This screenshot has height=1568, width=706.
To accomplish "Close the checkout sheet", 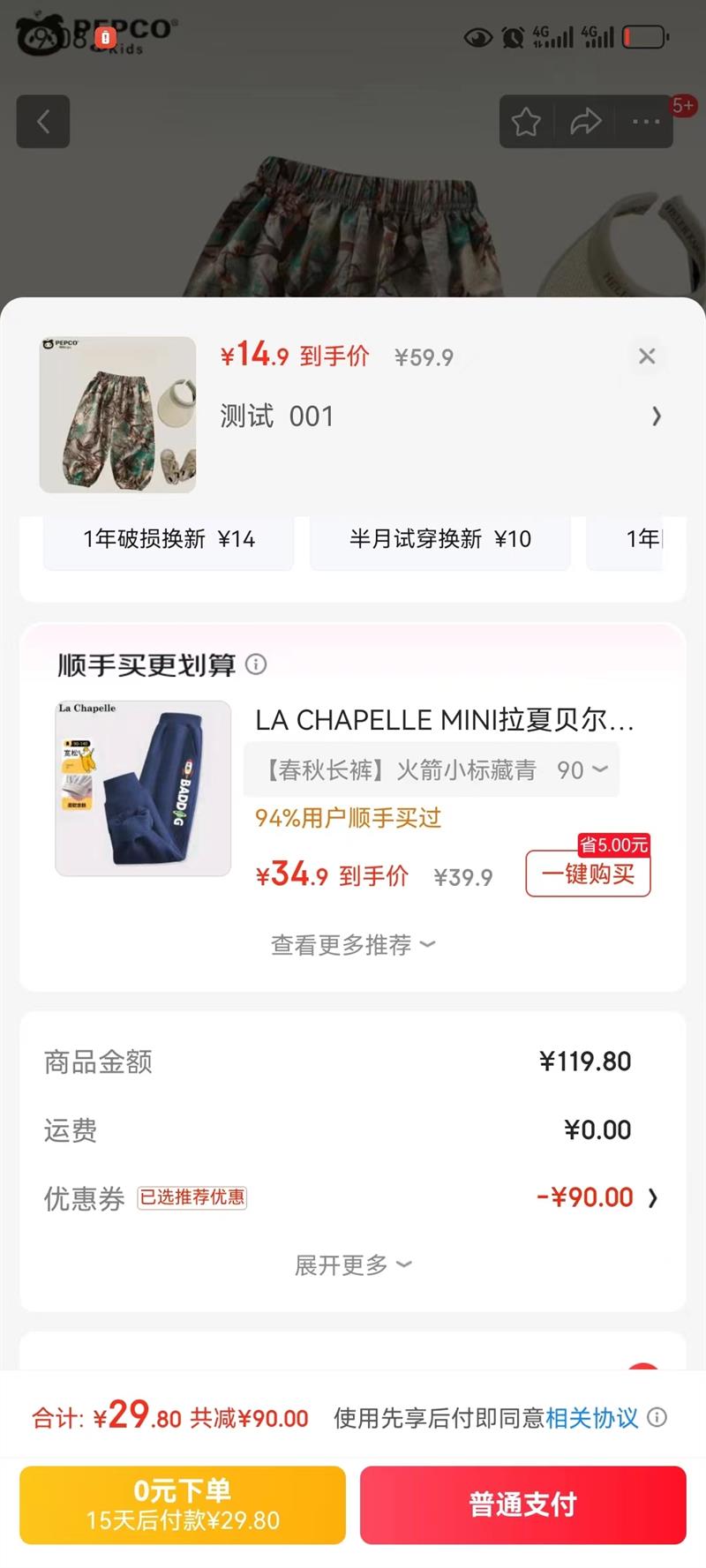I will [647, 356].
